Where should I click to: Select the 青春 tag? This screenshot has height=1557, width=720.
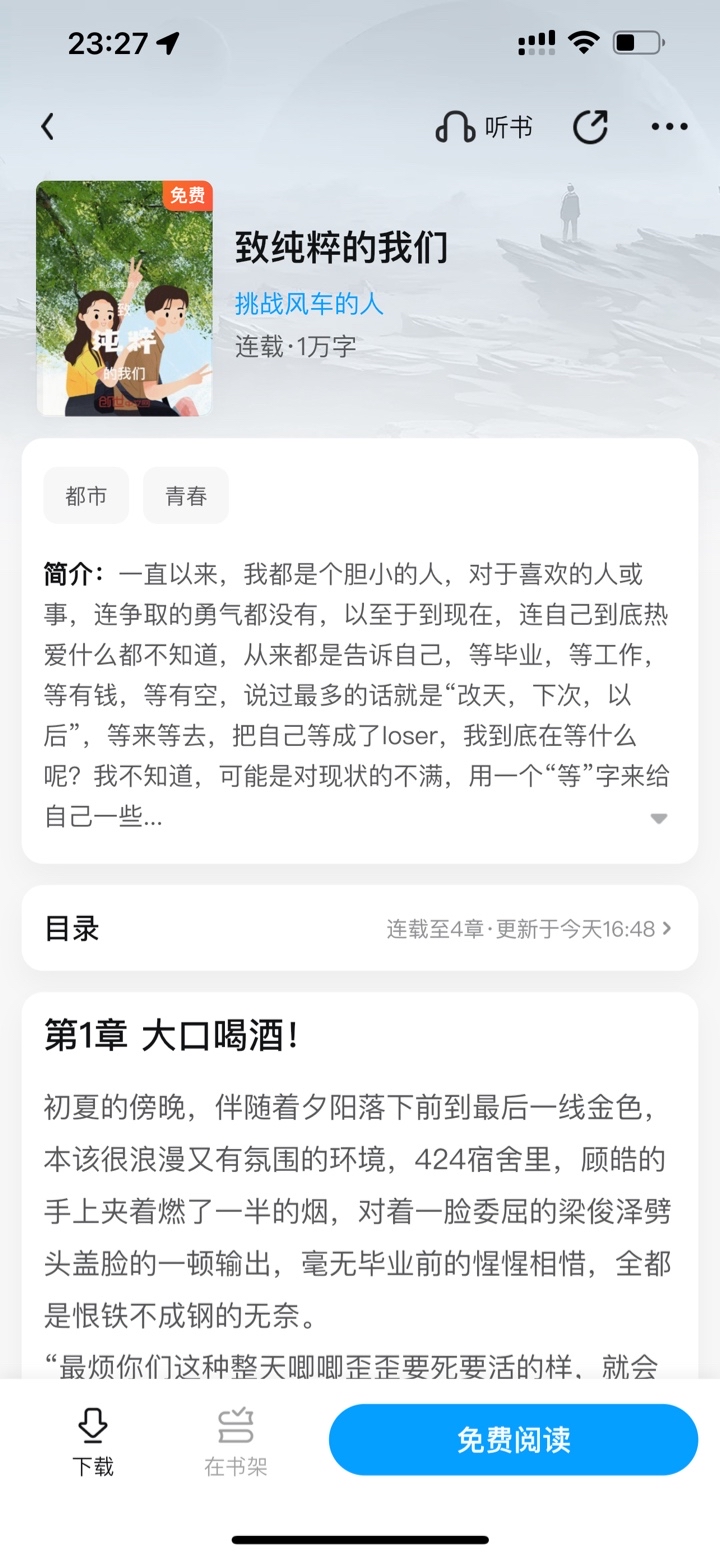186,495
